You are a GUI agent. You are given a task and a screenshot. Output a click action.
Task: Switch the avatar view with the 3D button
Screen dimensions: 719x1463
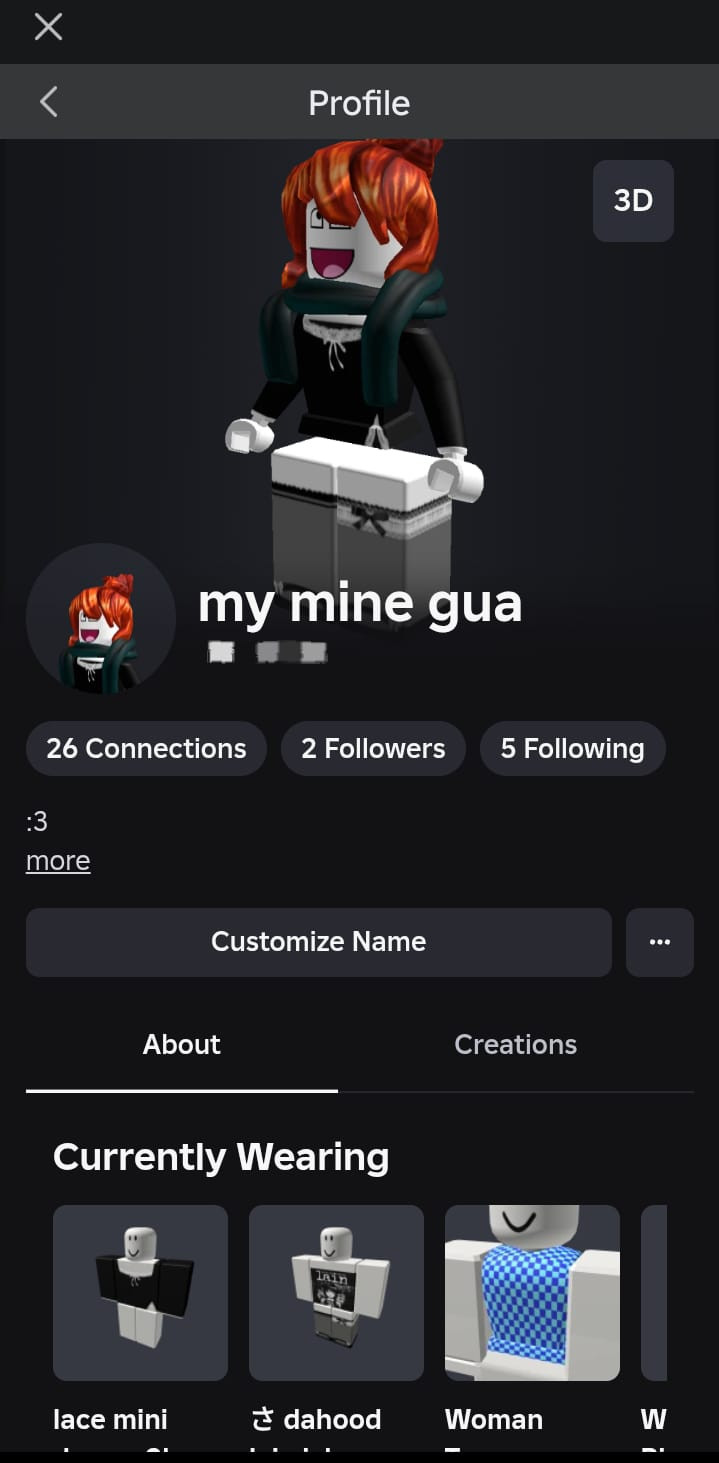tap(633, 201)
